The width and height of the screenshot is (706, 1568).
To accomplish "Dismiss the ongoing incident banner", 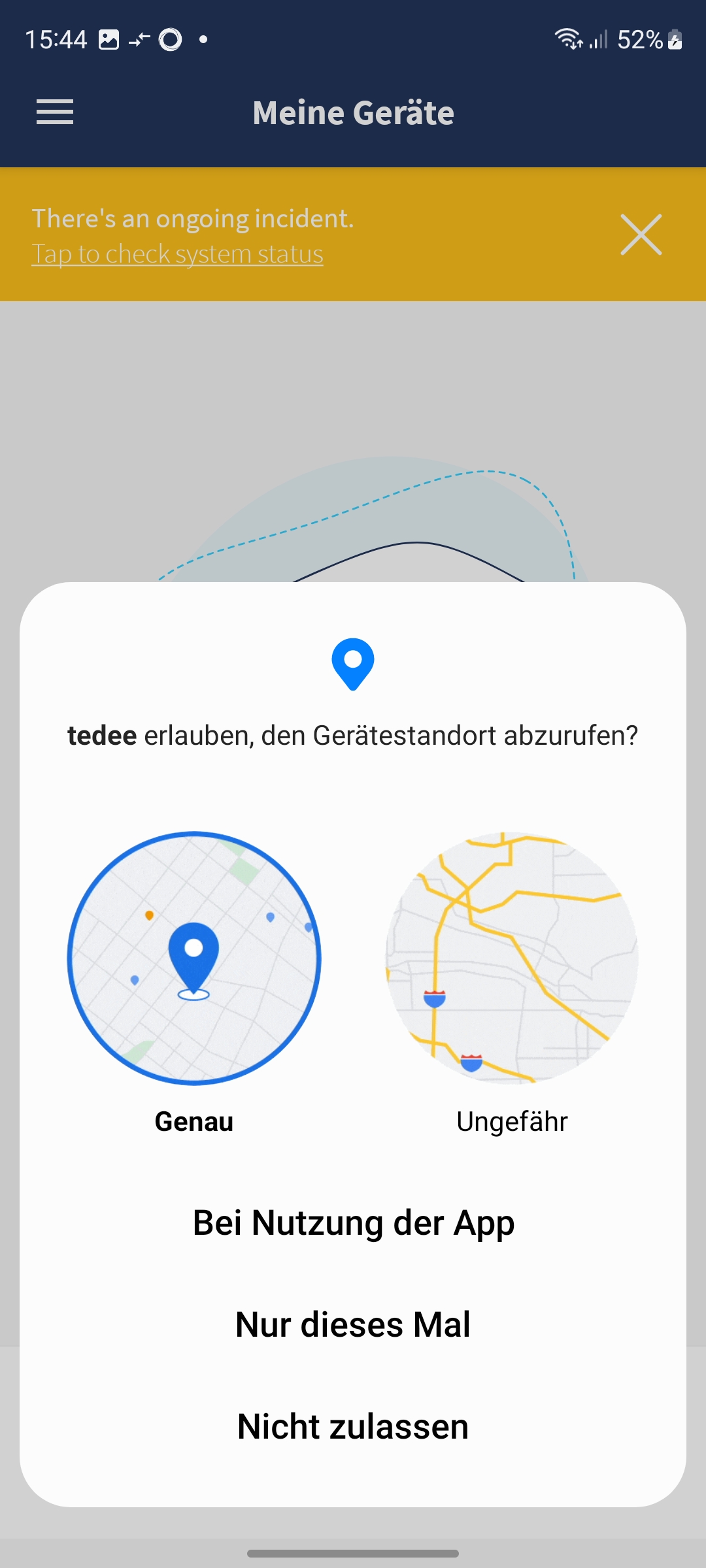I will (641, 235).
